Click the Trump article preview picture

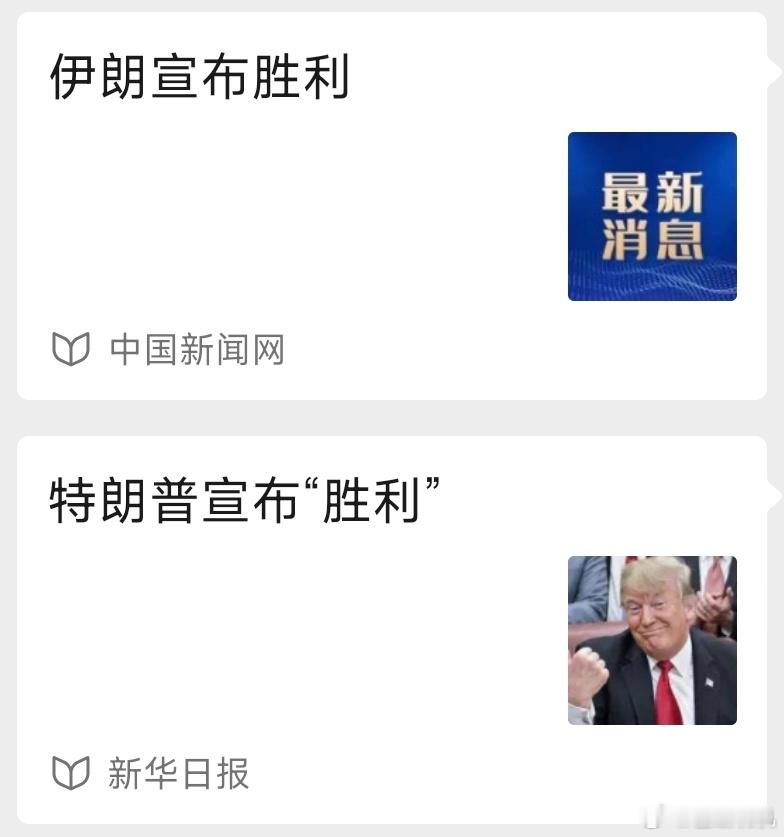[652, 640]
